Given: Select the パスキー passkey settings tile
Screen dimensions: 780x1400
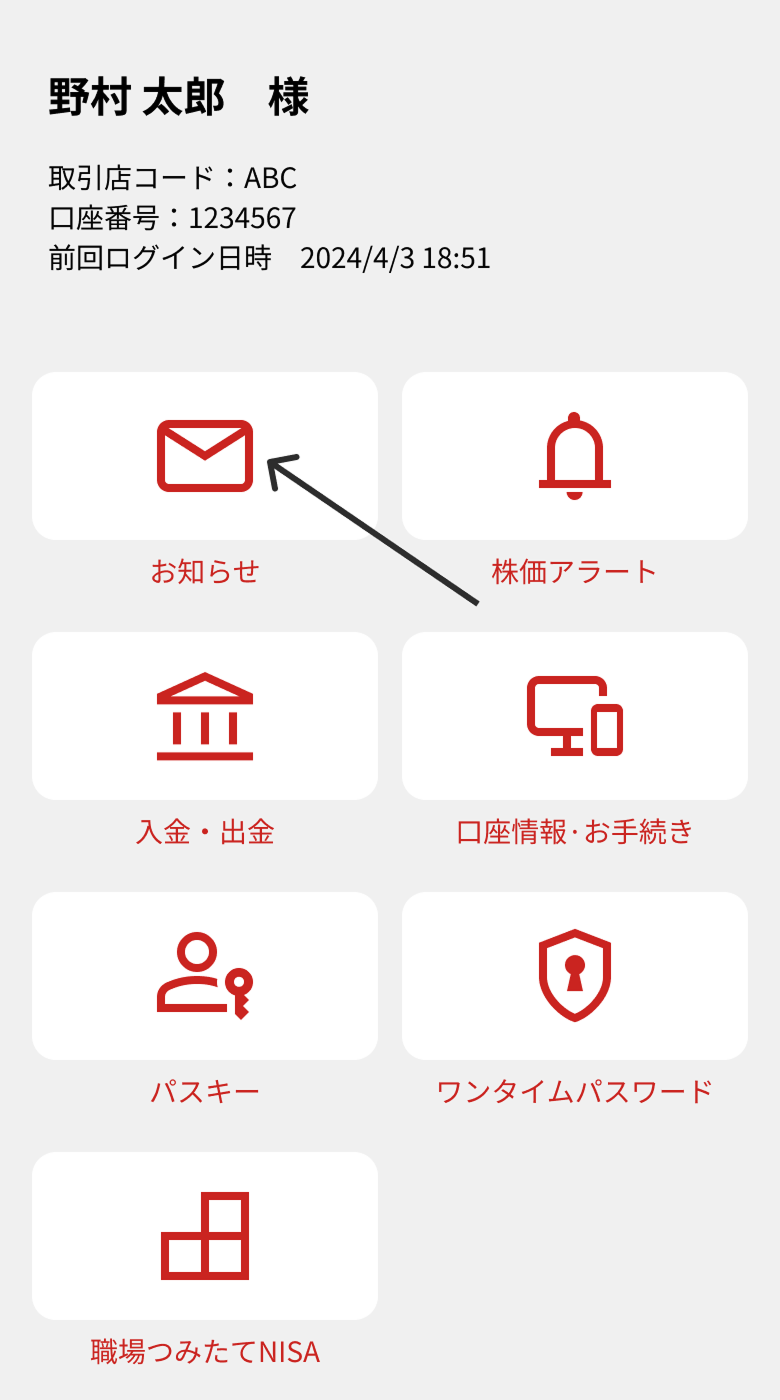Looking at the screenshot, I should (204, 976).
